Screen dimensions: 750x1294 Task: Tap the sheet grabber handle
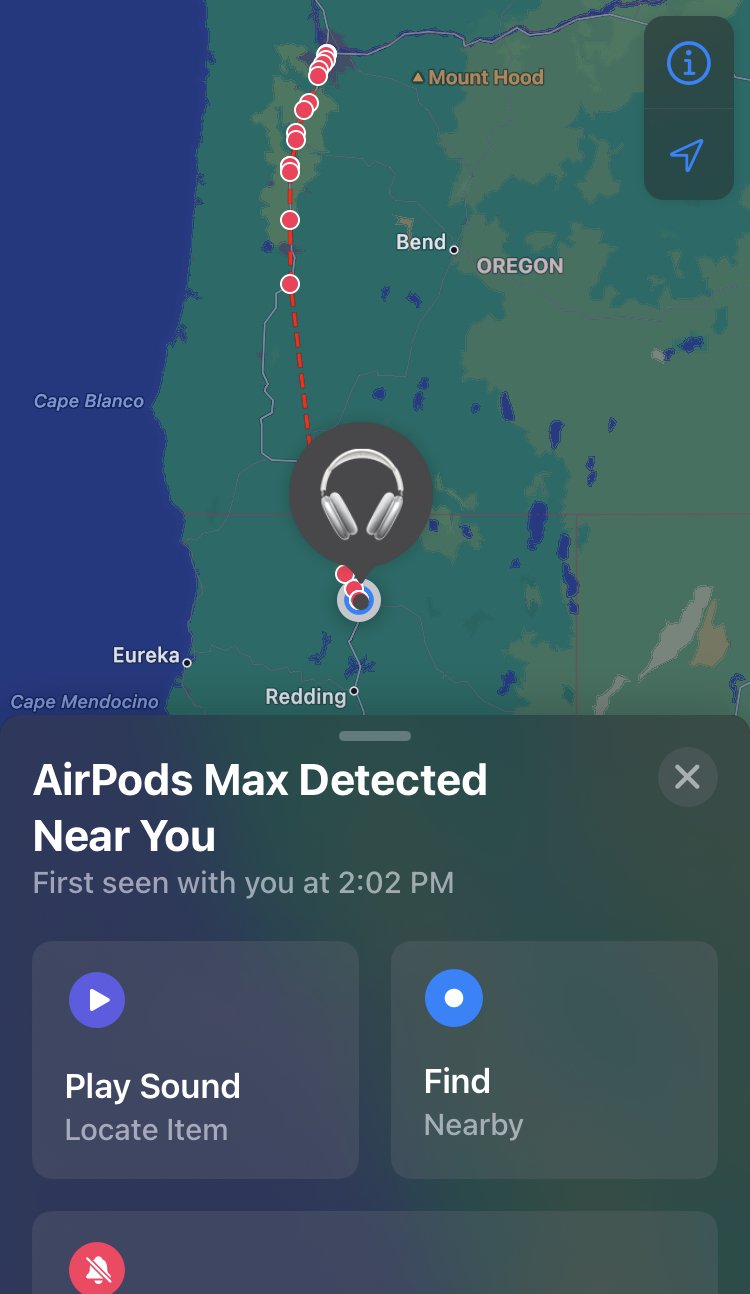[375, 736]
